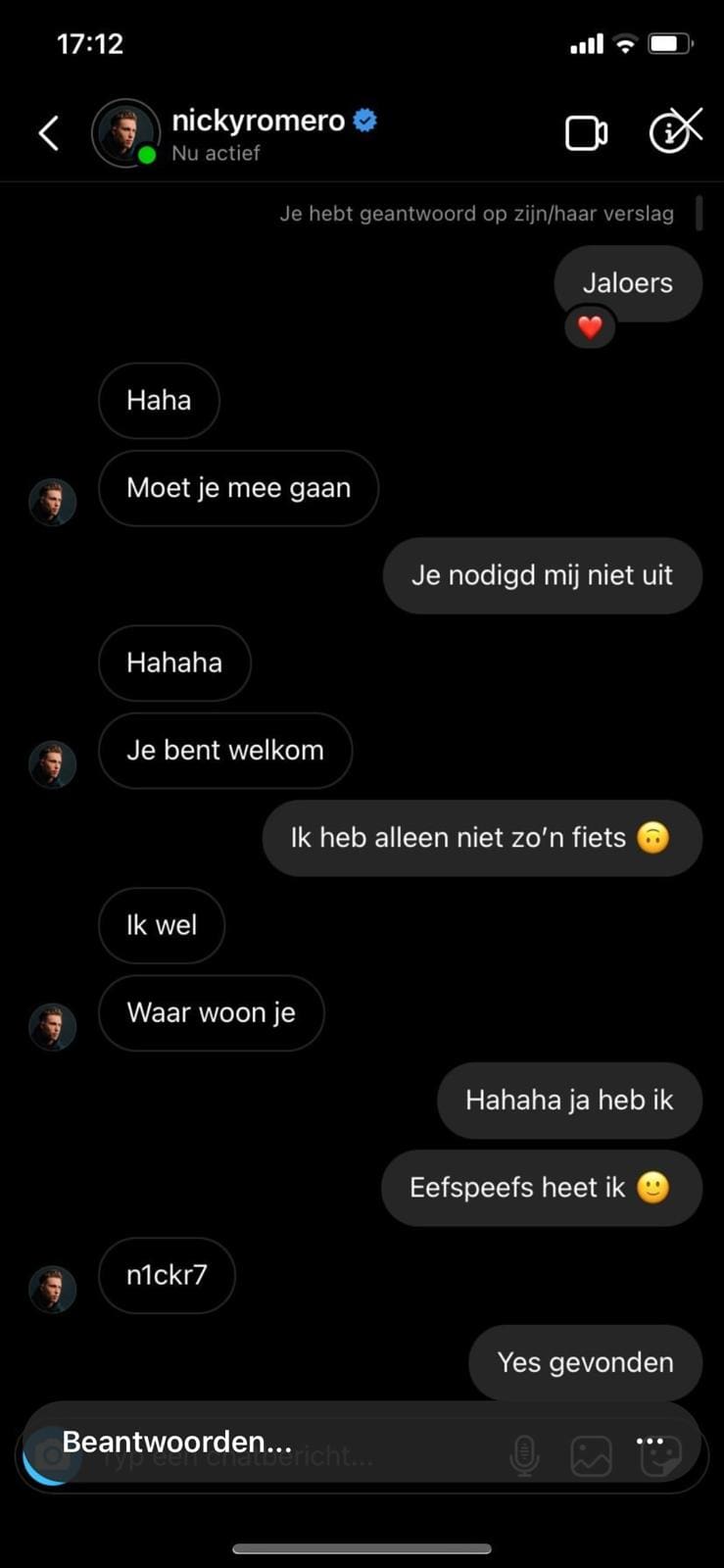This screenshot has width=724, height=1568.
Task: Open the conversation info icon
Action: tap(672, 132)
